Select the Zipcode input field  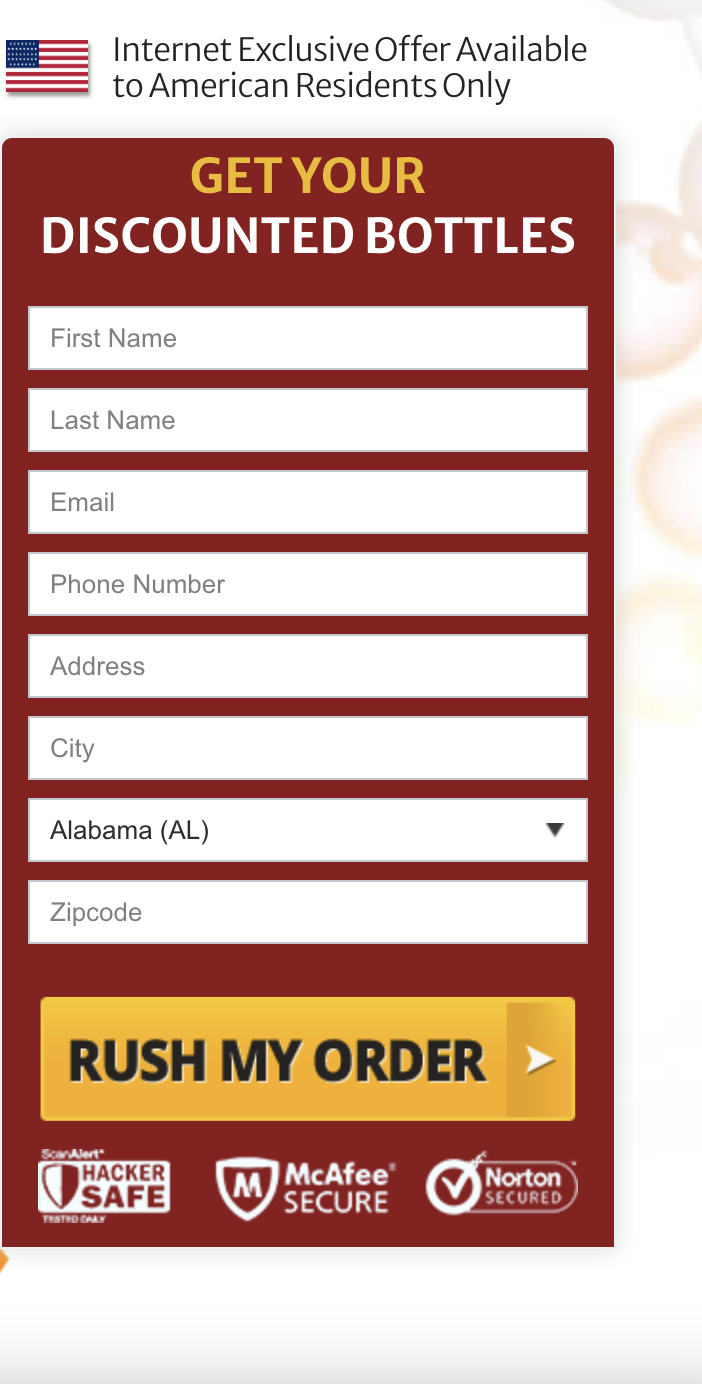pos(307,912)
